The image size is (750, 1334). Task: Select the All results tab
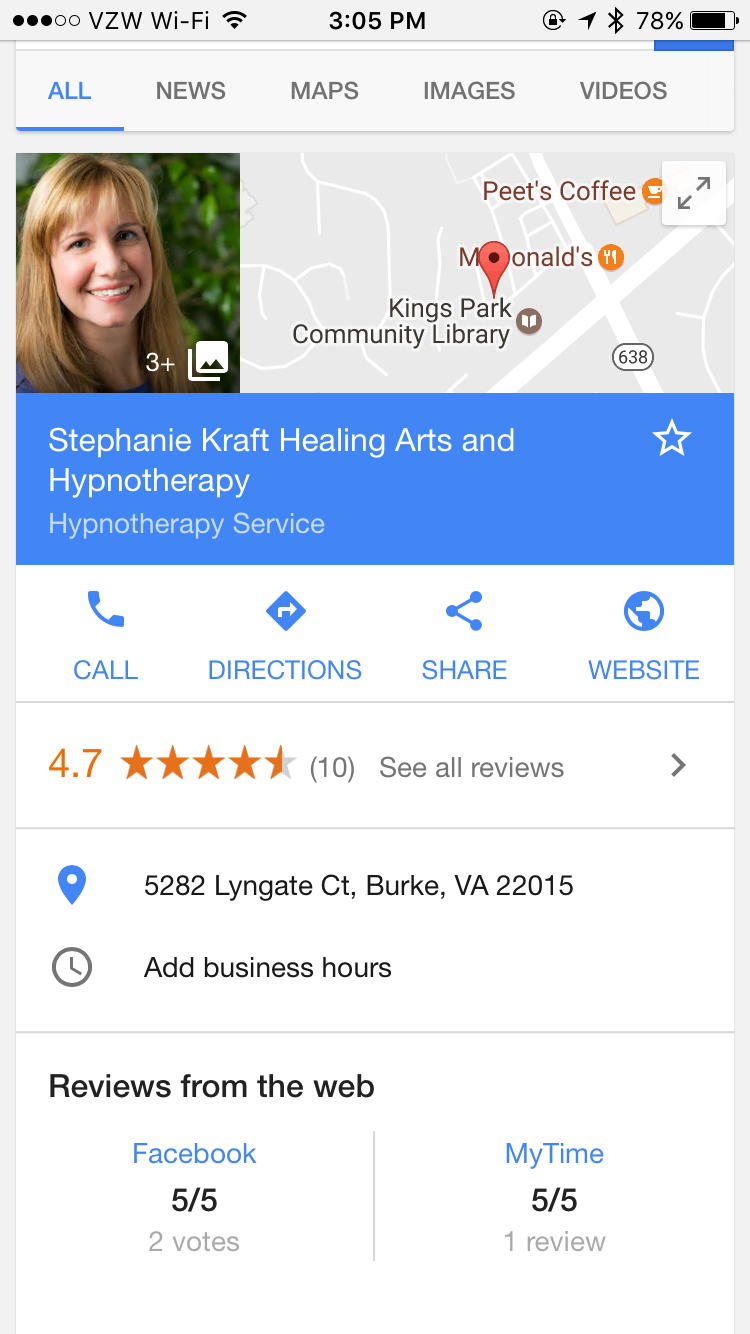pos(69,91)
